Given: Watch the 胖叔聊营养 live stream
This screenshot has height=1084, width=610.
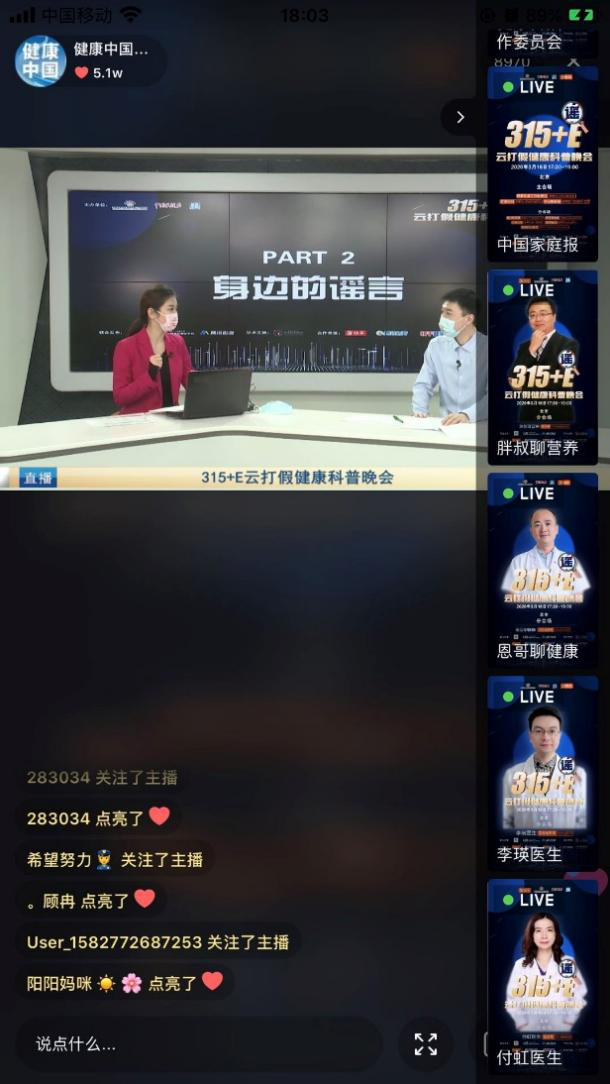Looking at the screenshot, I should pyautogui.click(x=542, y=366).
